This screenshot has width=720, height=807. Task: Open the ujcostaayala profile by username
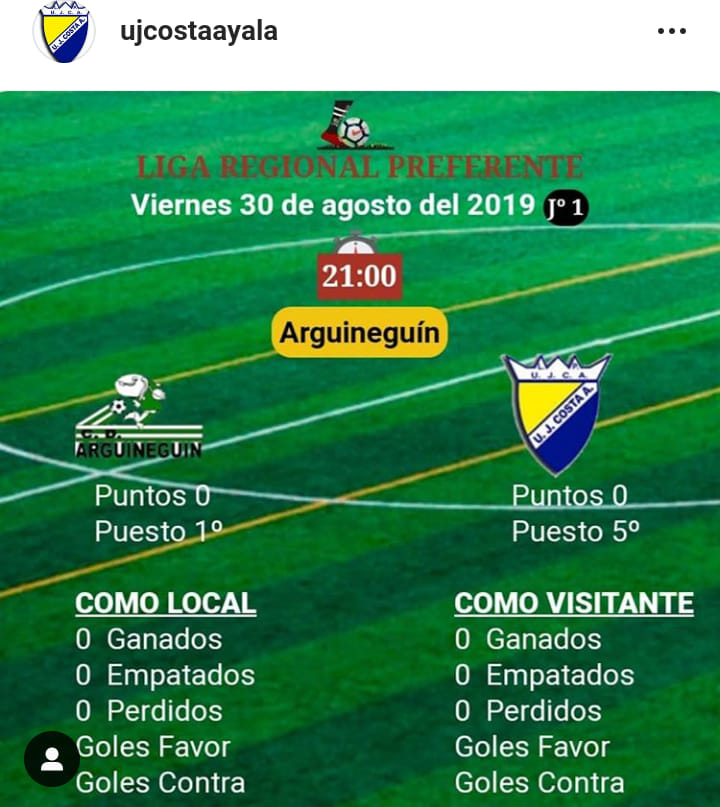point(198,32)
